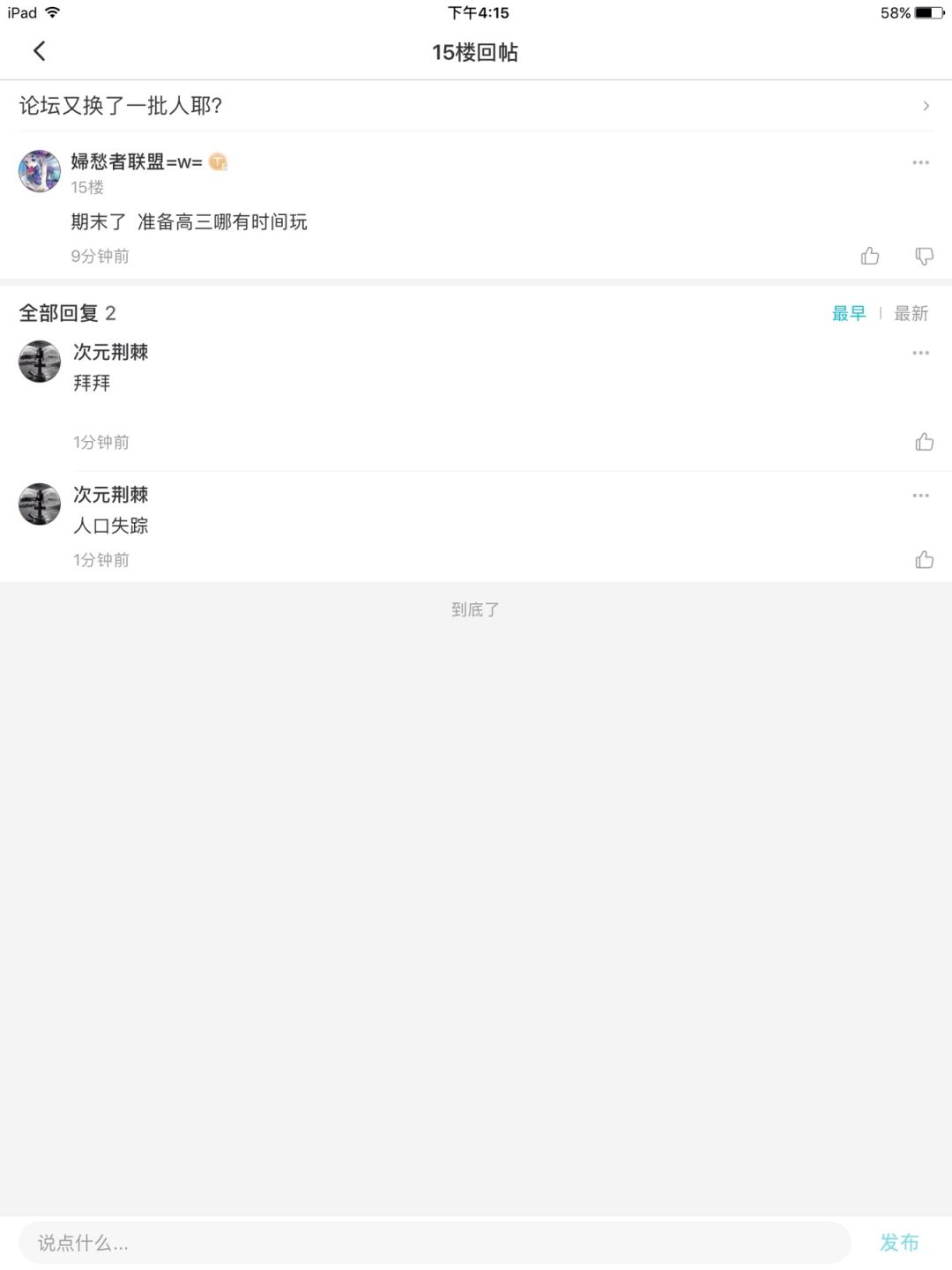
Task: Open the thread titled 论坛又换了一批人耶?
Action: coord(476,106)
